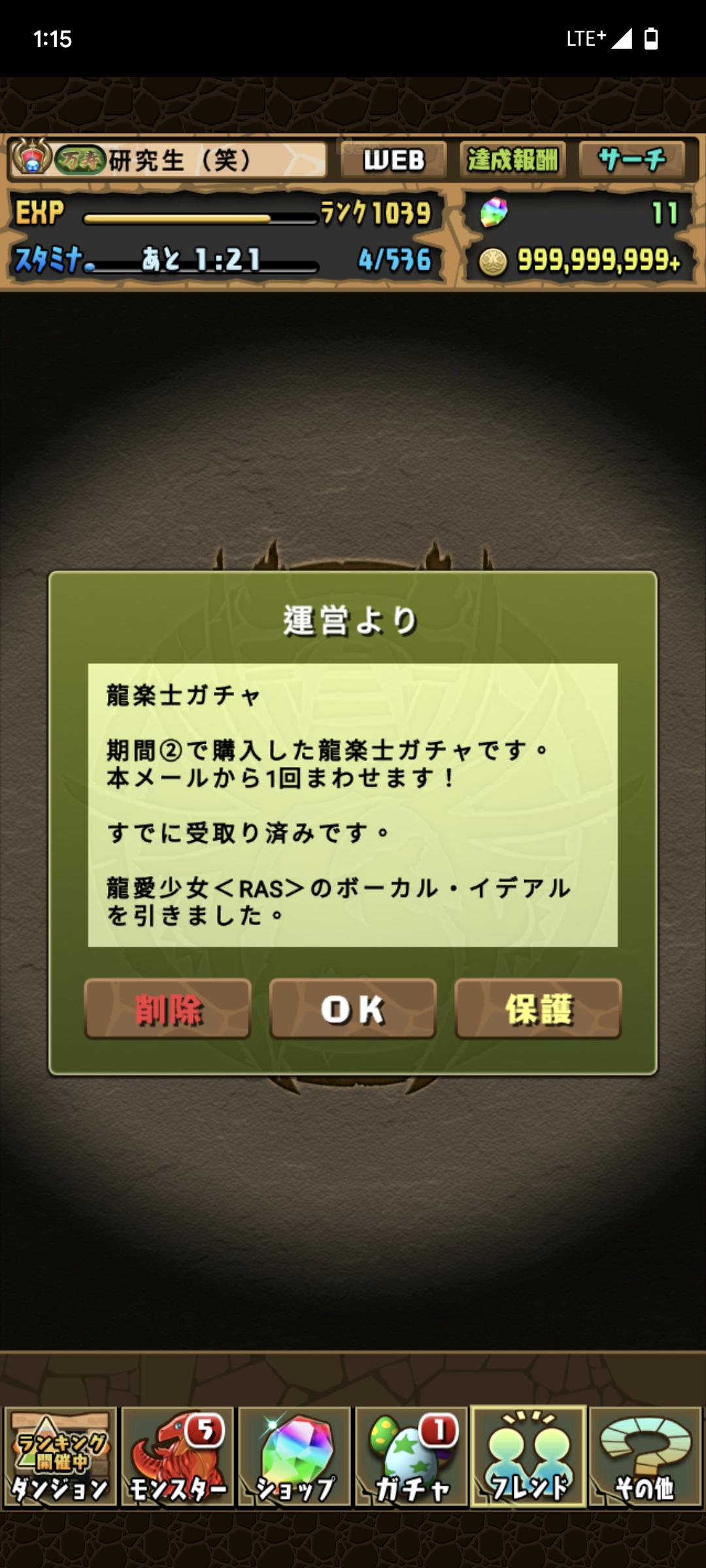This screenshot has width=706, height=1568.
Task: Tap the 削除 button to delete mail
Action: (167, 1009)
